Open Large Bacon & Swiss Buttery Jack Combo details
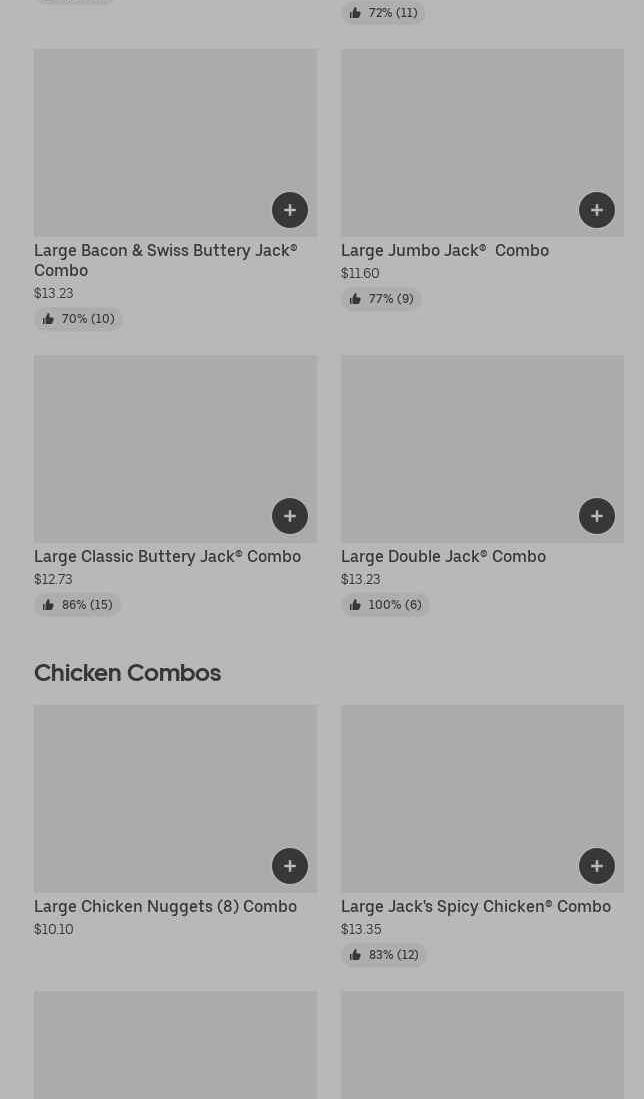The image size is (644, 1099). coord(175,189)
